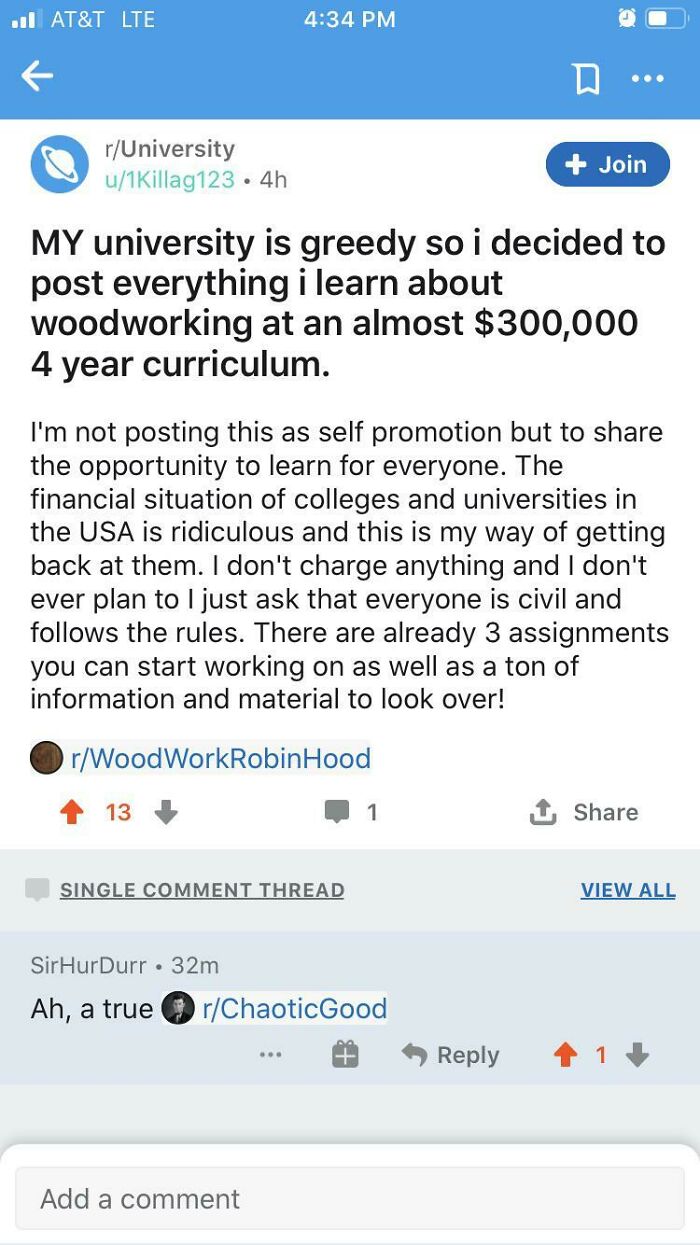This screenshot has width=700, height=1245.
Task: Open the overflow menu in the header
Action: [647, 77]
